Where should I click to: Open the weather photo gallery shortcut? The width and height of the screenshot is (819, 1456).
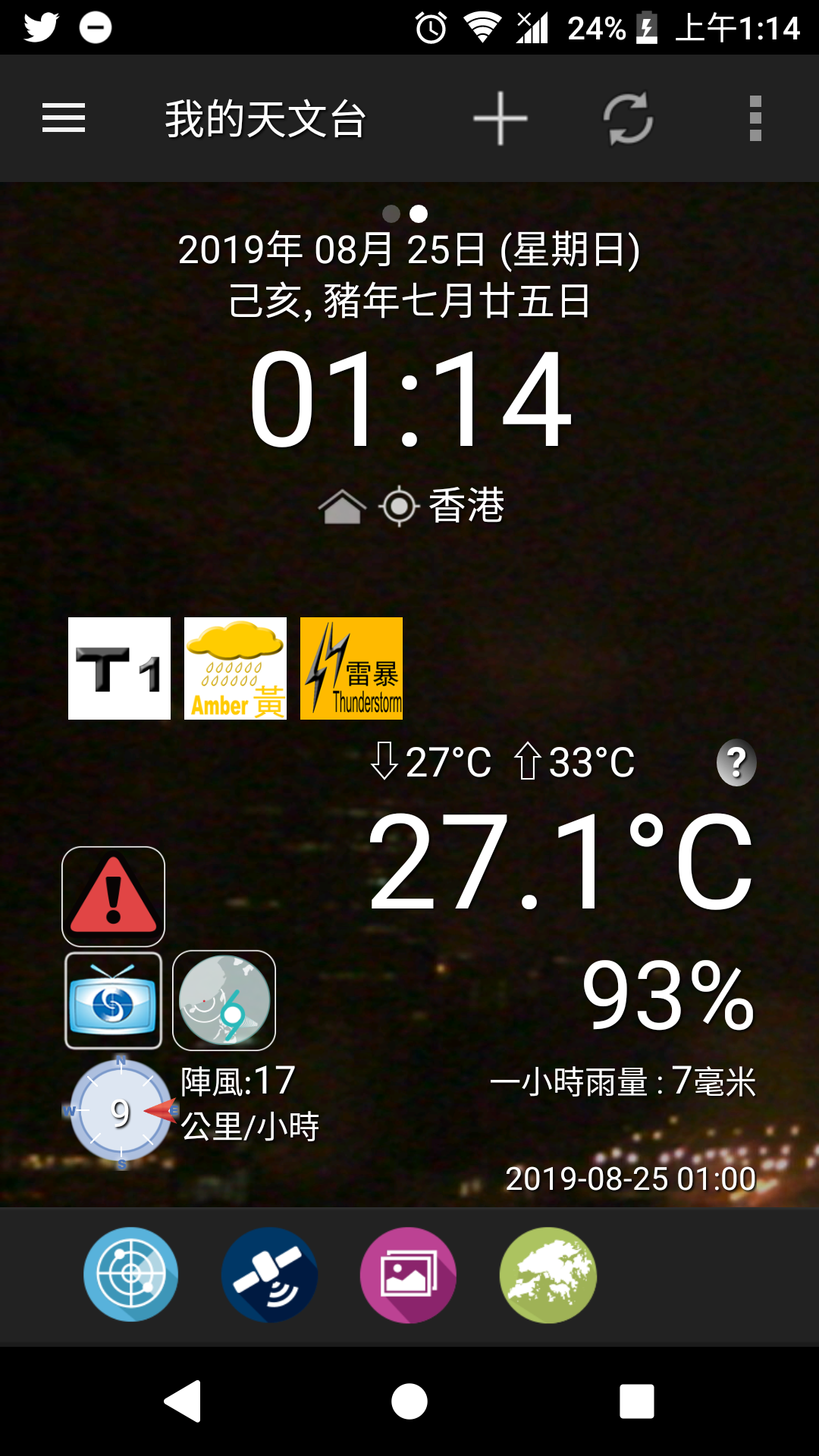click(408, 1275)
